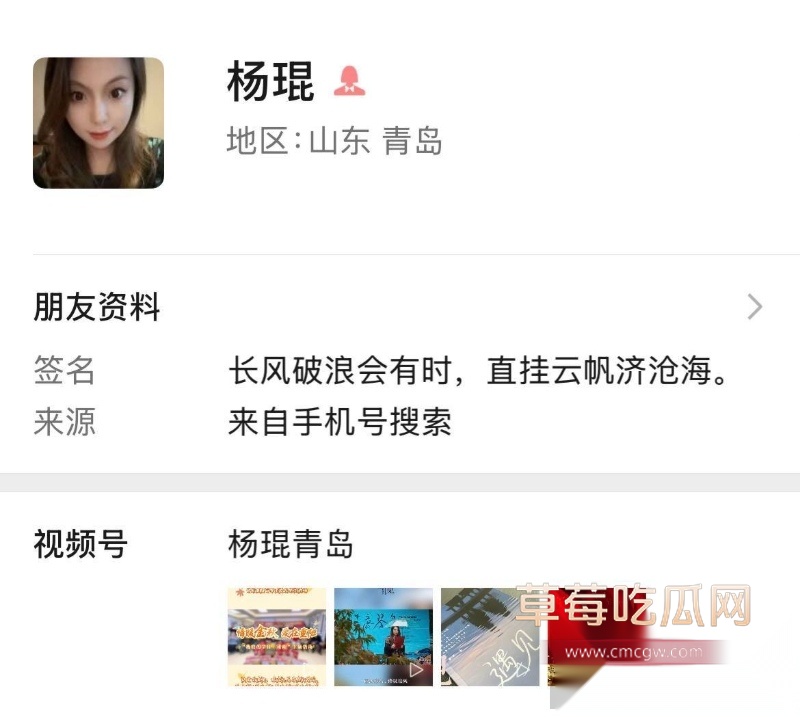800x717 pixels.
Task: Open the 朋友资料 row
Action: tap(400, 307)
